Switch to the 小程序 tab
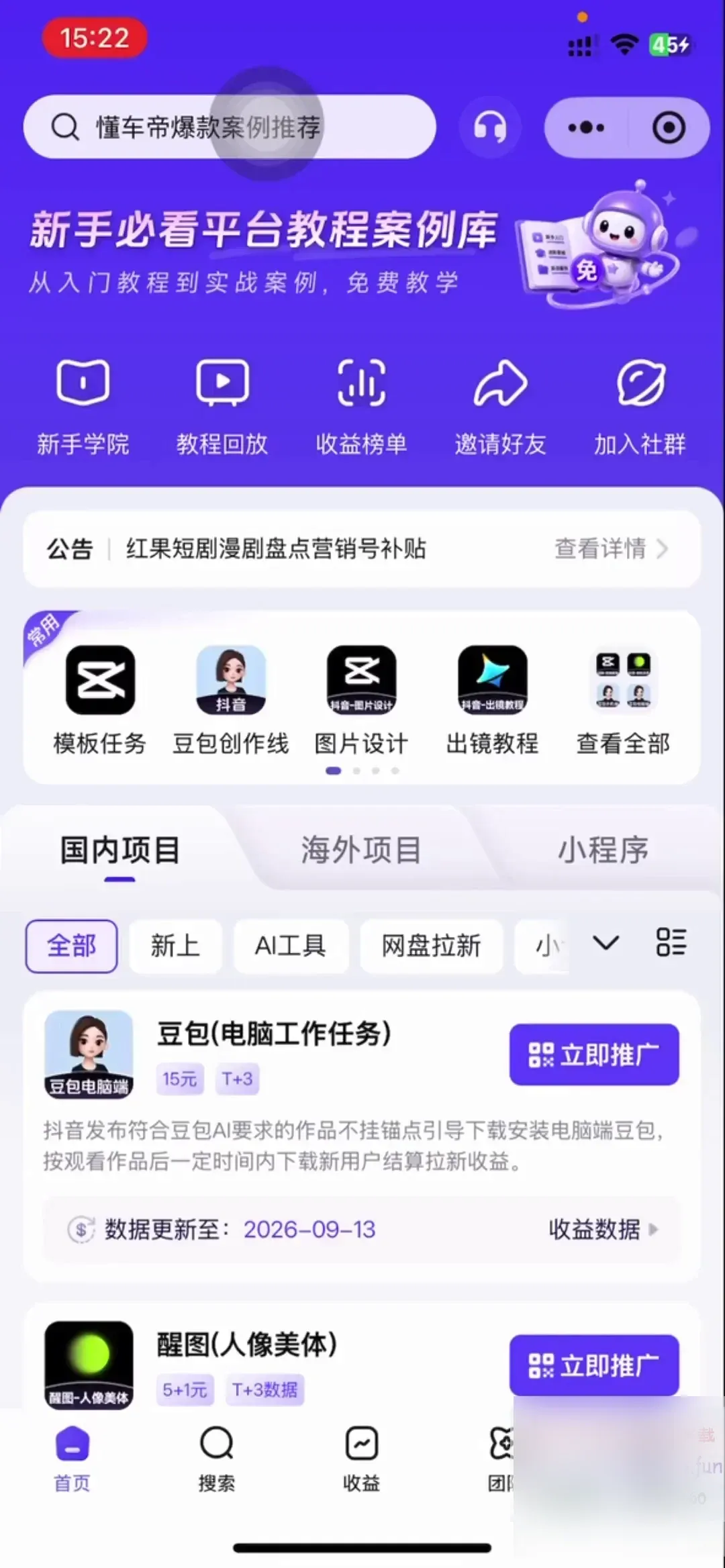 [603, 850]
